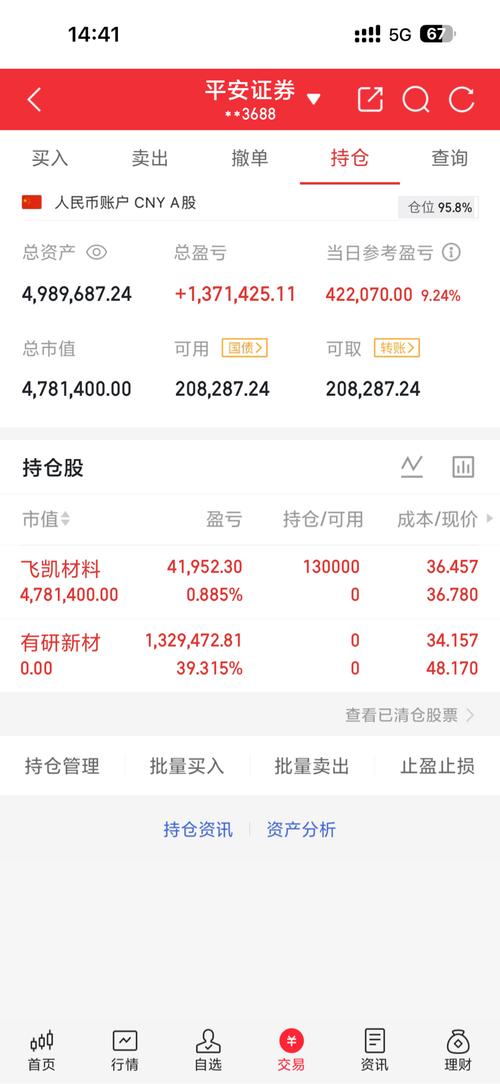Go to the 查询 tab
Viewport: 500px width, 1084px height.
(450, 158)
